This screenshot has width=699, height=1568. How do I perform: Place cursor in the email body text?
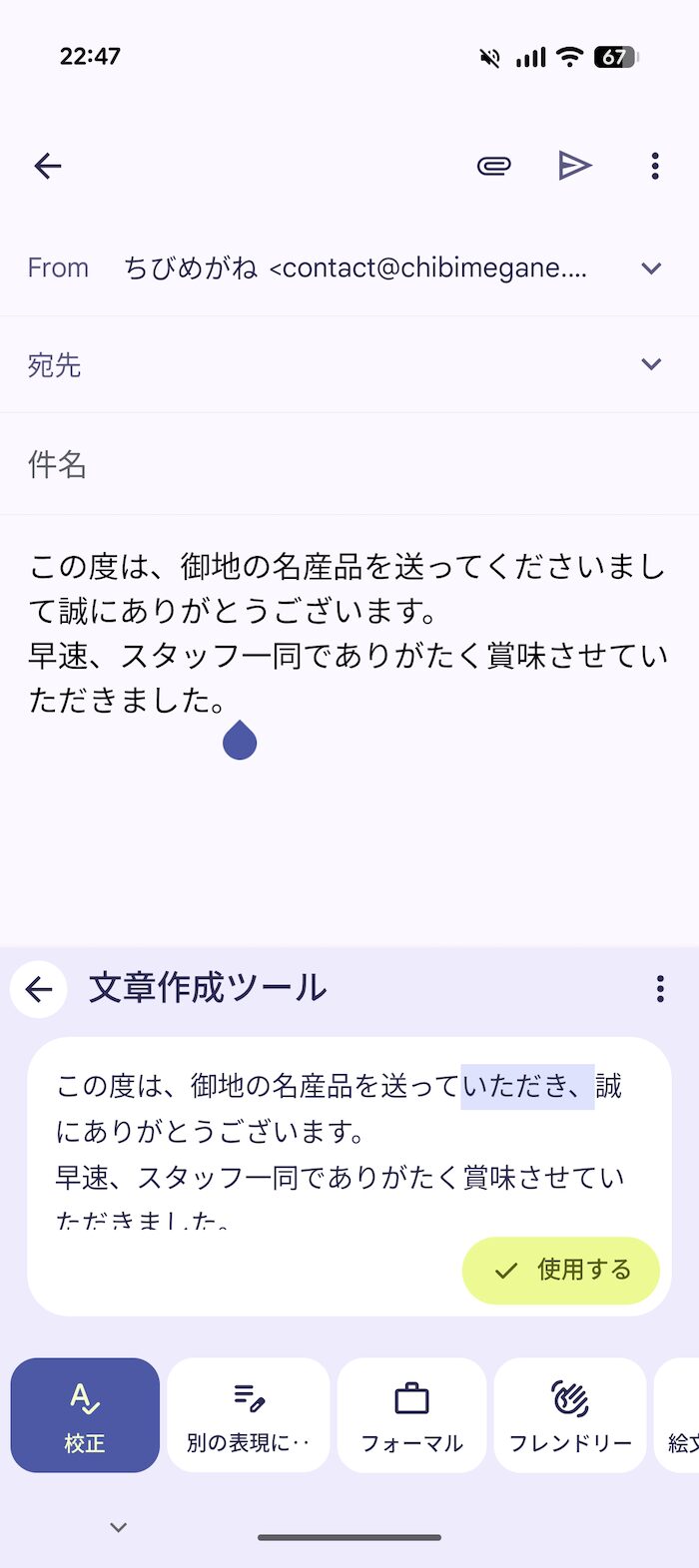348,634
